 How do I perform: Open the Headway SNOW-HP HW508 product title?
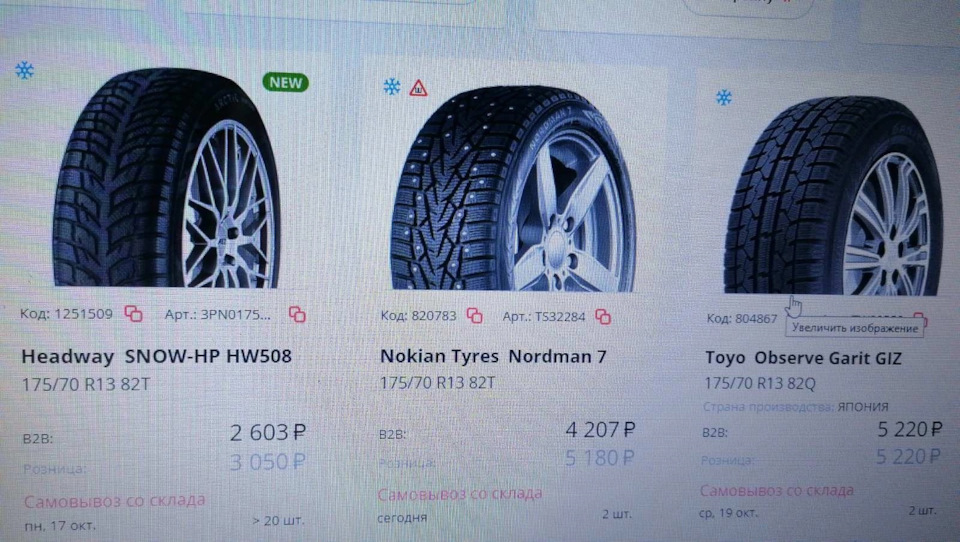tap(156, 356)
